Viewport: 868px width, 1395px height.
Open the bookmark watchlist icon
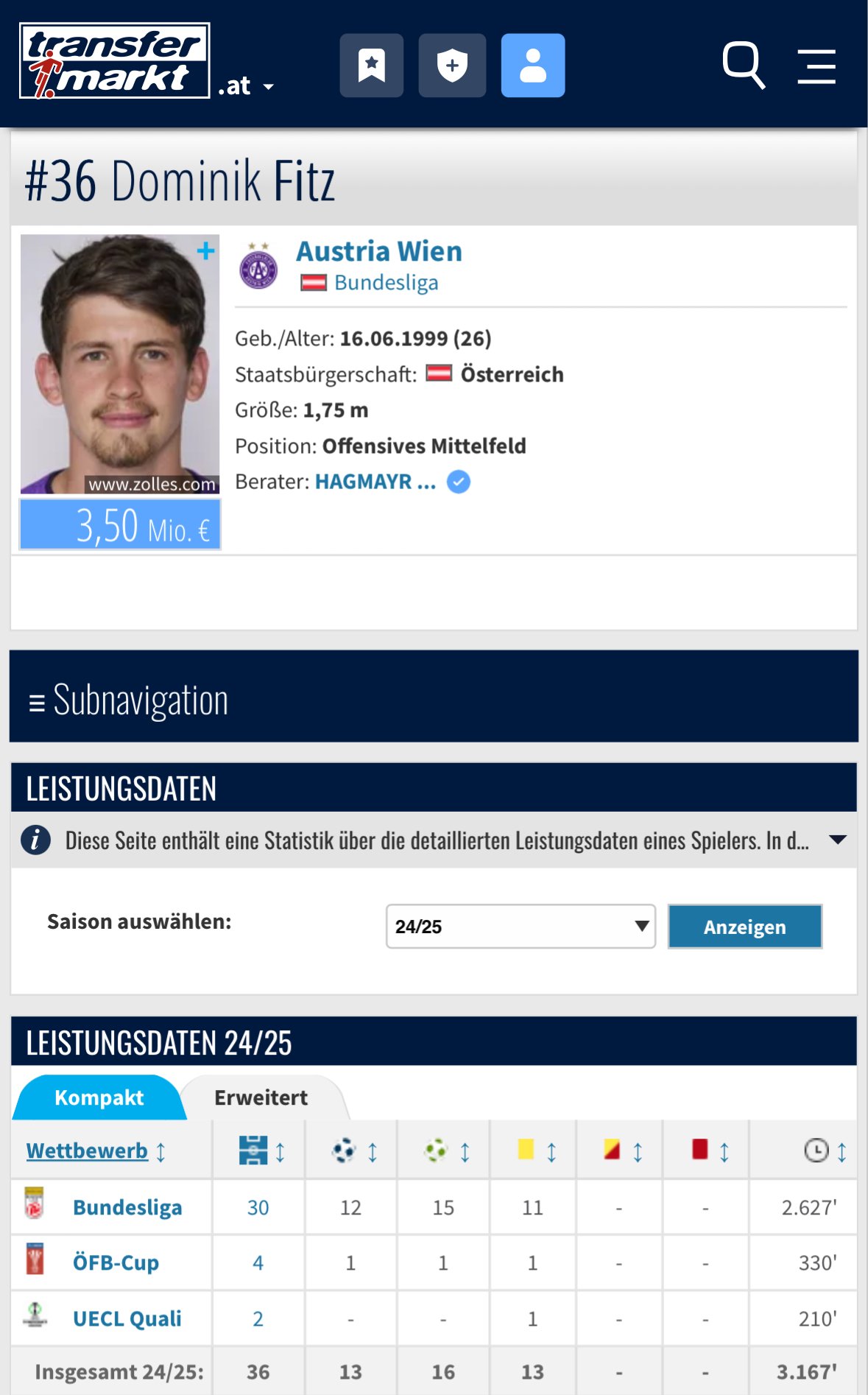pos(371,66)
